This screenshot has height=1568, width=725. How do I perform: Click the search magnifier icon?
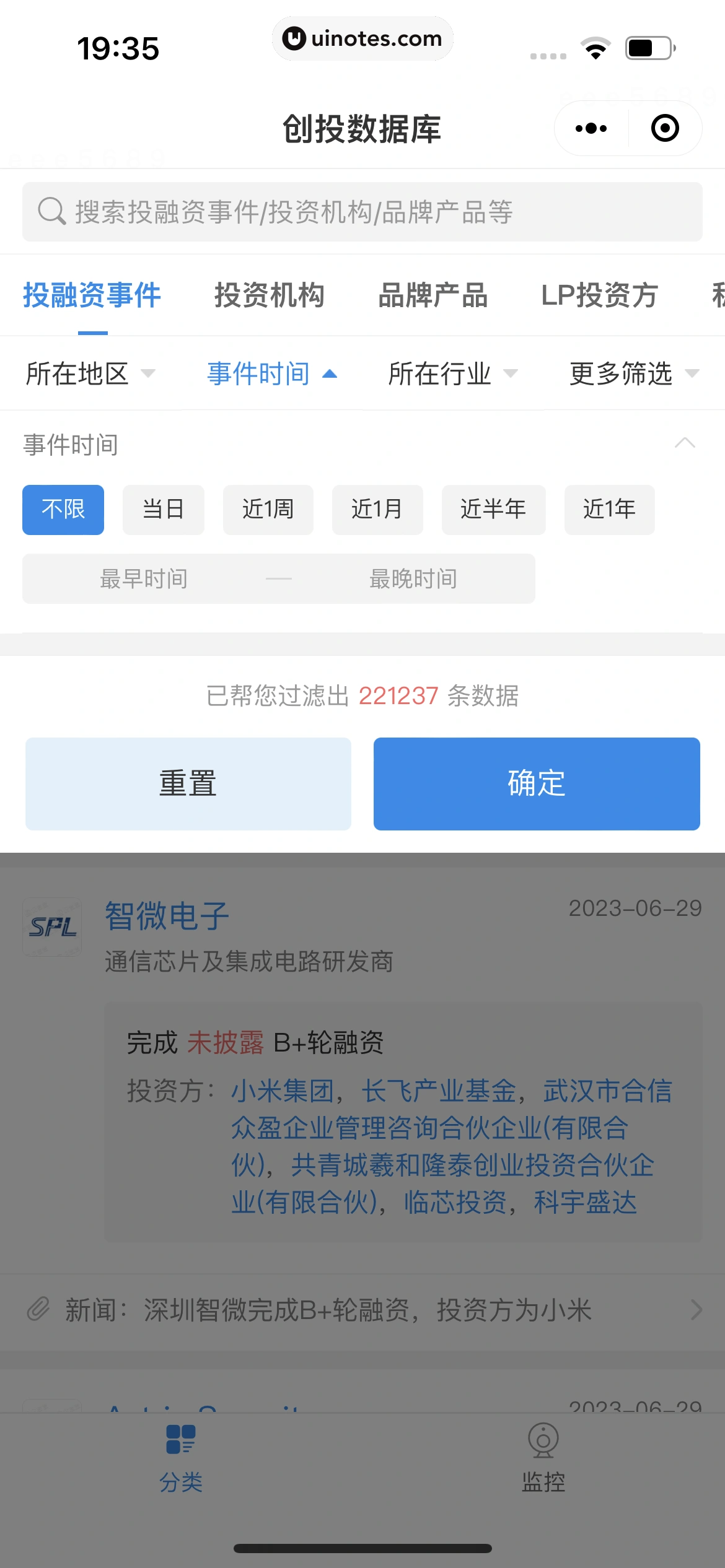(x=51, y=211)
